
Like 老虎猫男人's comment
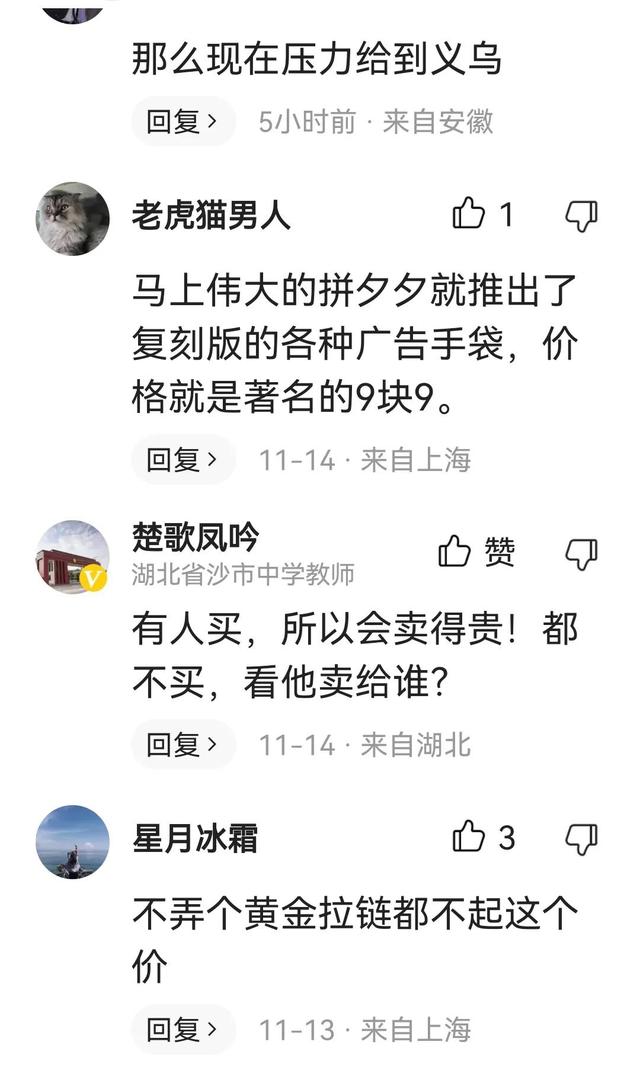point(469,214)
